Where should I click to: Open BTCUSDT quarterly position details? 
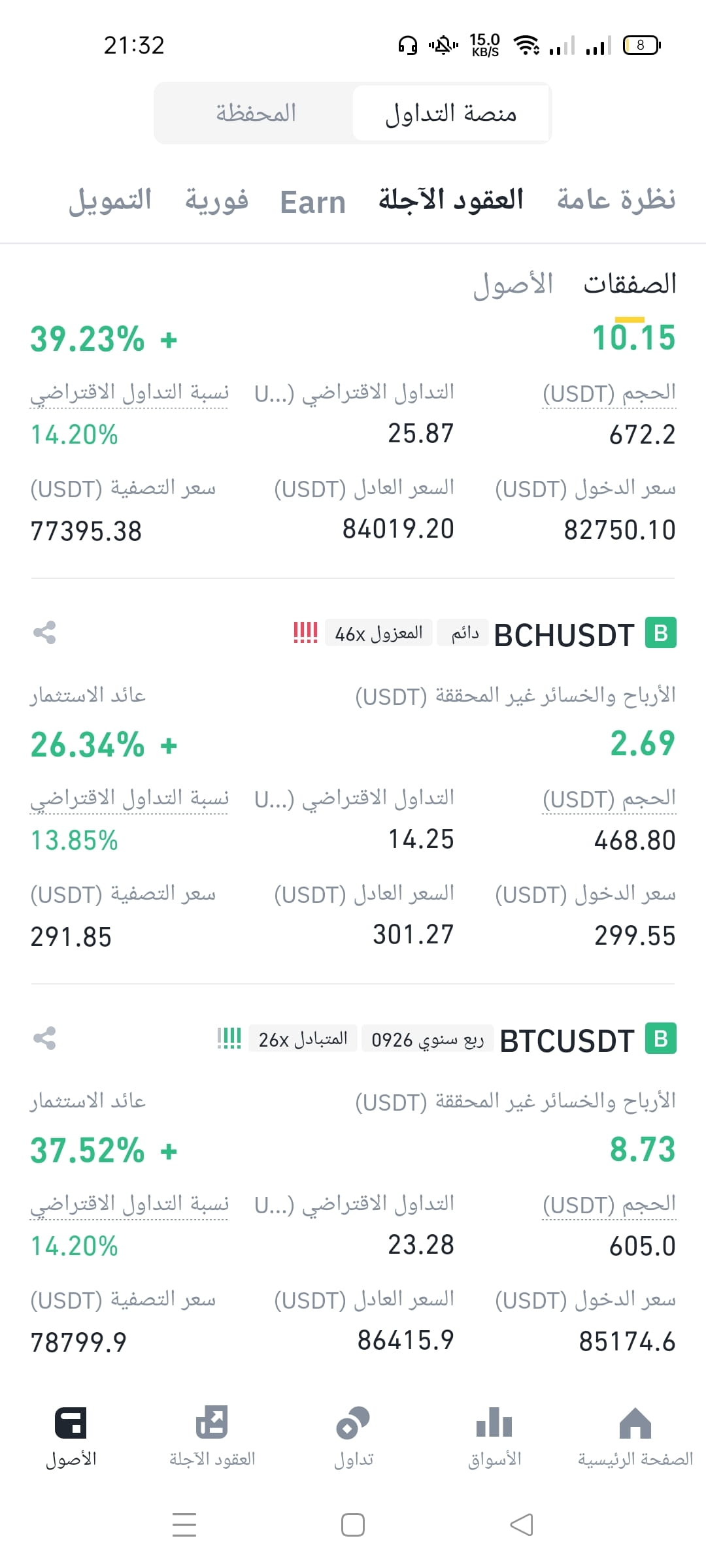click(567, 1040)
